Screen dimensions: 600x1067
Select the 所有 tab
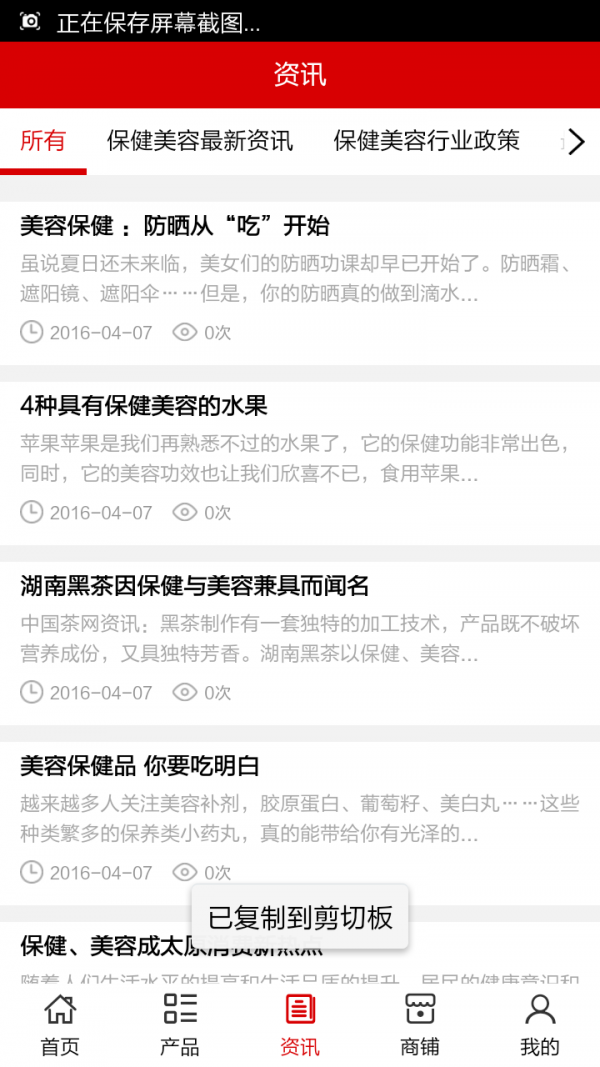pyautogui.click(x=43, y=141)
